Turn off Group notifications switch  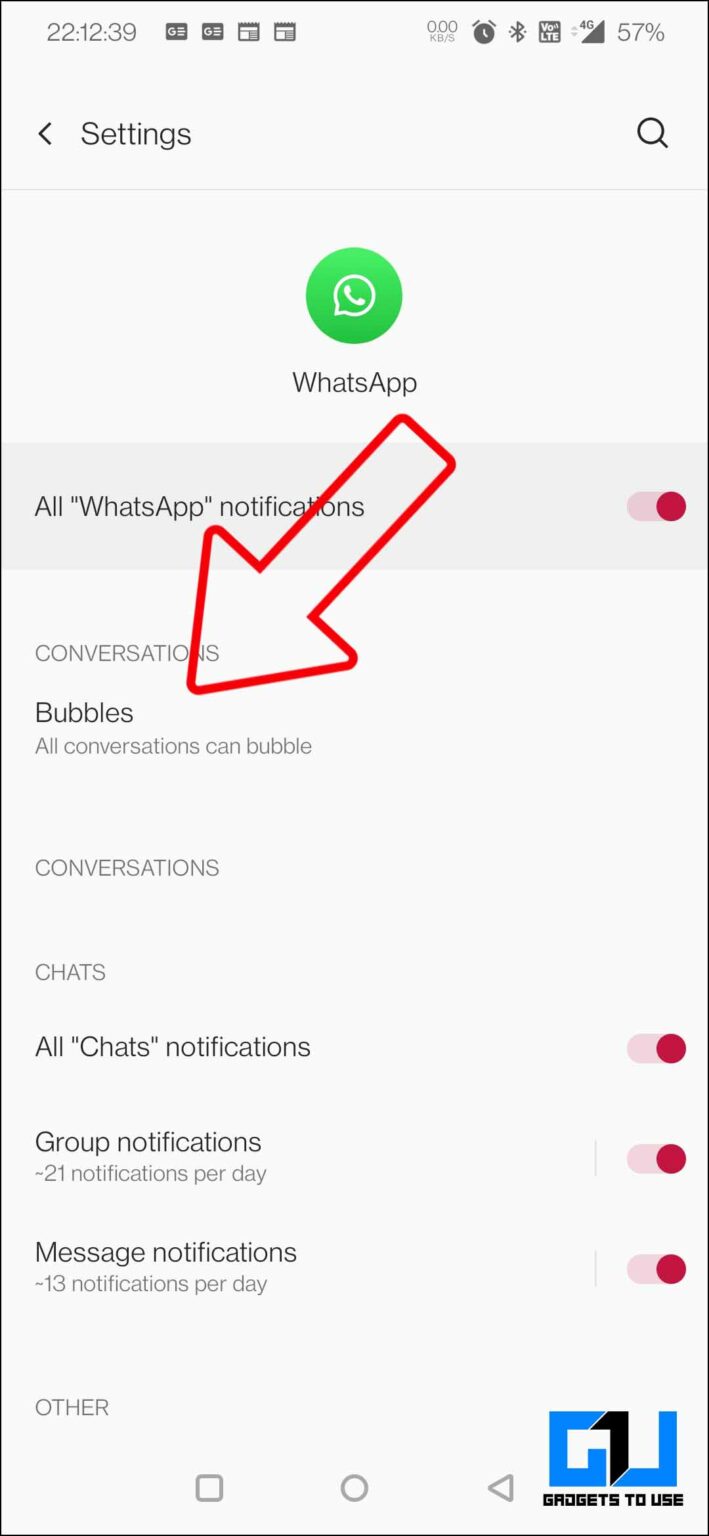click(x=657, y=1158)
